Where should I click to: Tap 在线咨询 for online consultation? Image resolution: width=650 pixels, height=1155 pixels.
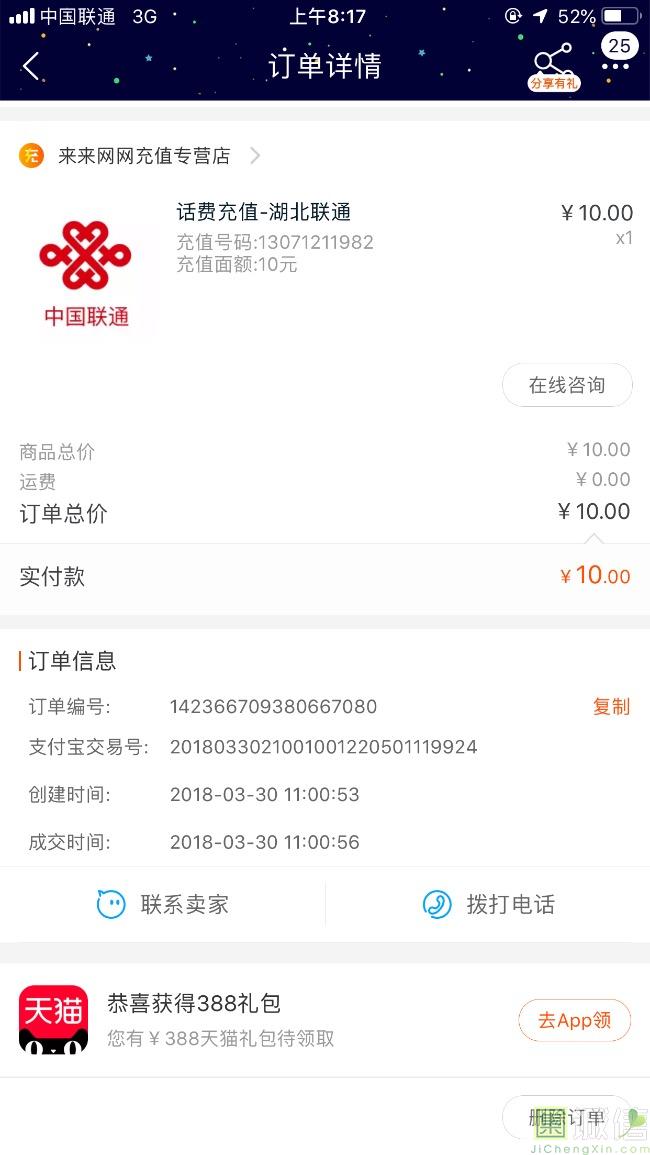[x=567, y=385]
